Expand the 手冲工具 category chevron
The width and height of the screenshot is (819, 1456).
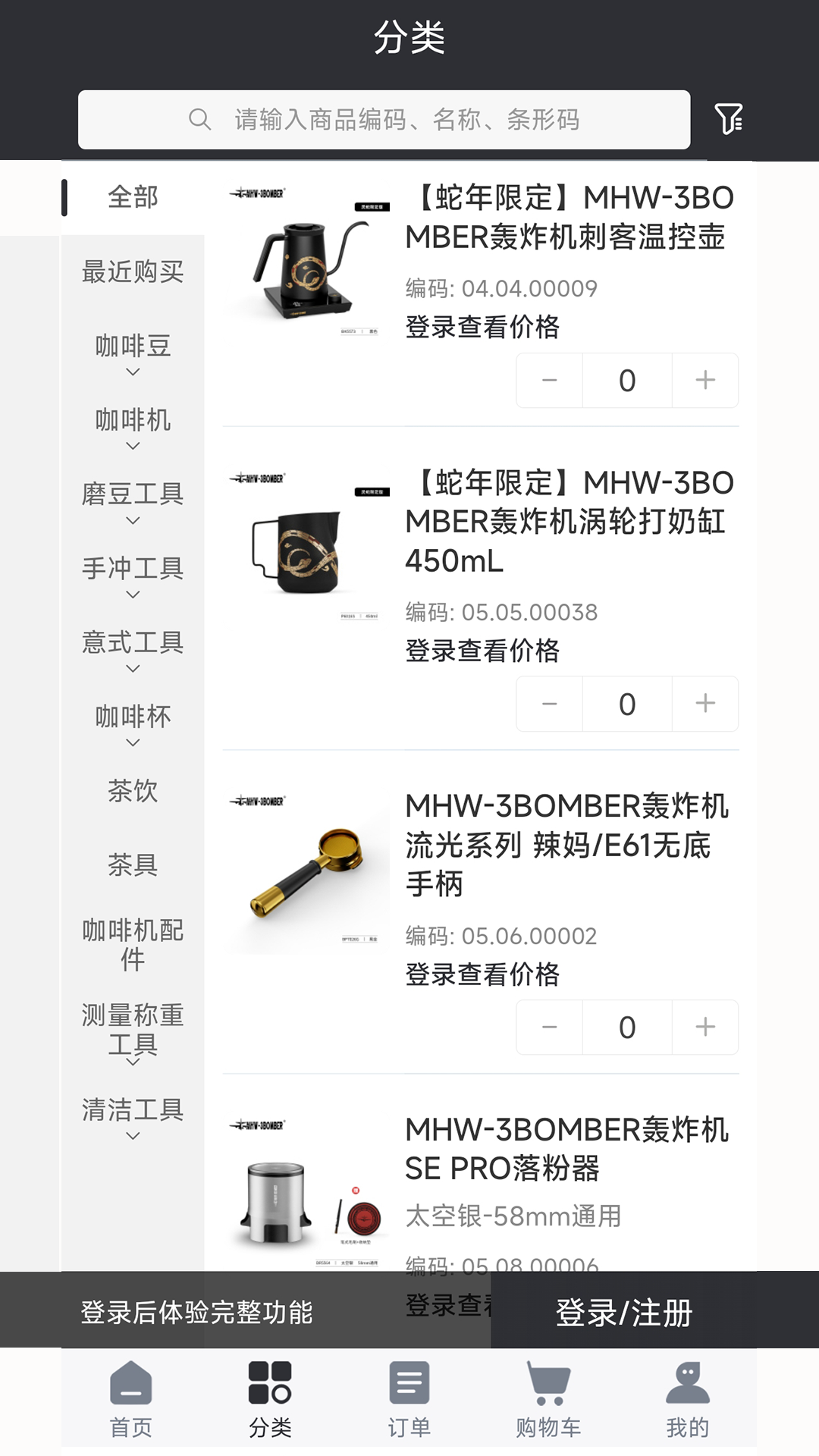[133, 594]
